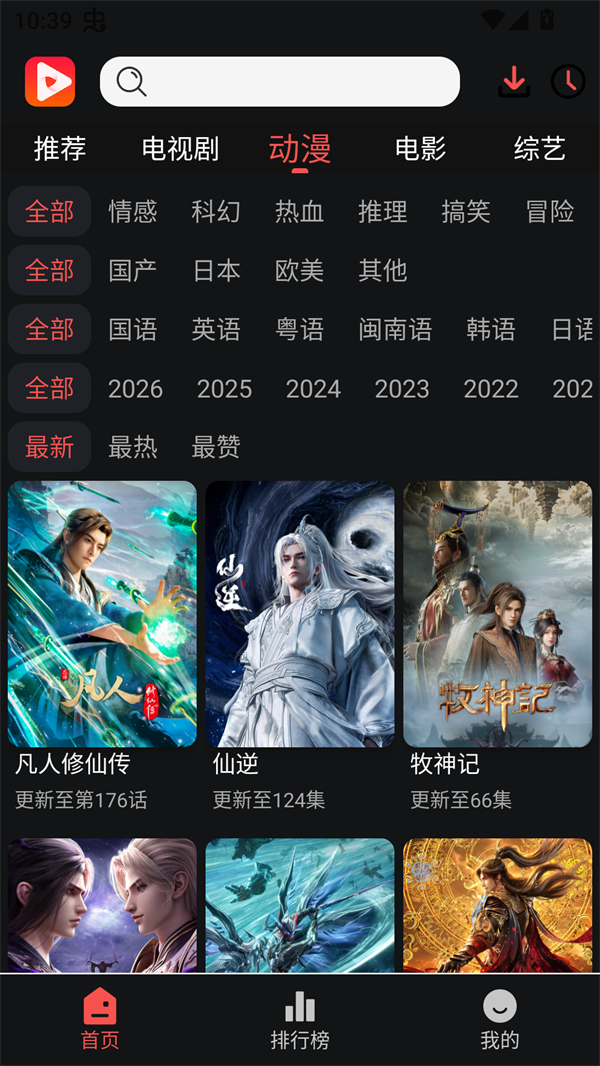Switch to the 推荐 tab
This screenshot has width=600, height=1066.
(x=60, y=149)
